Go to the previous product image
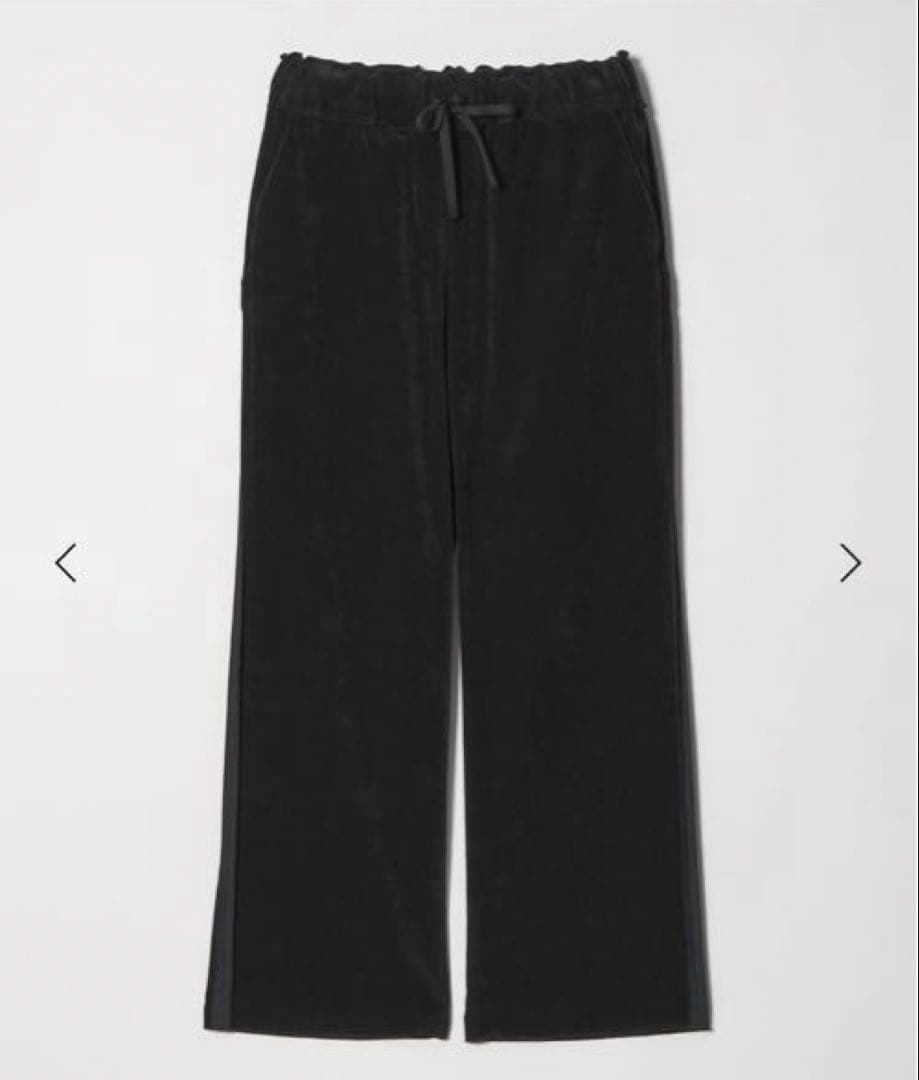919x1080 pixels. pyautogui.click(x=66, y=563)
